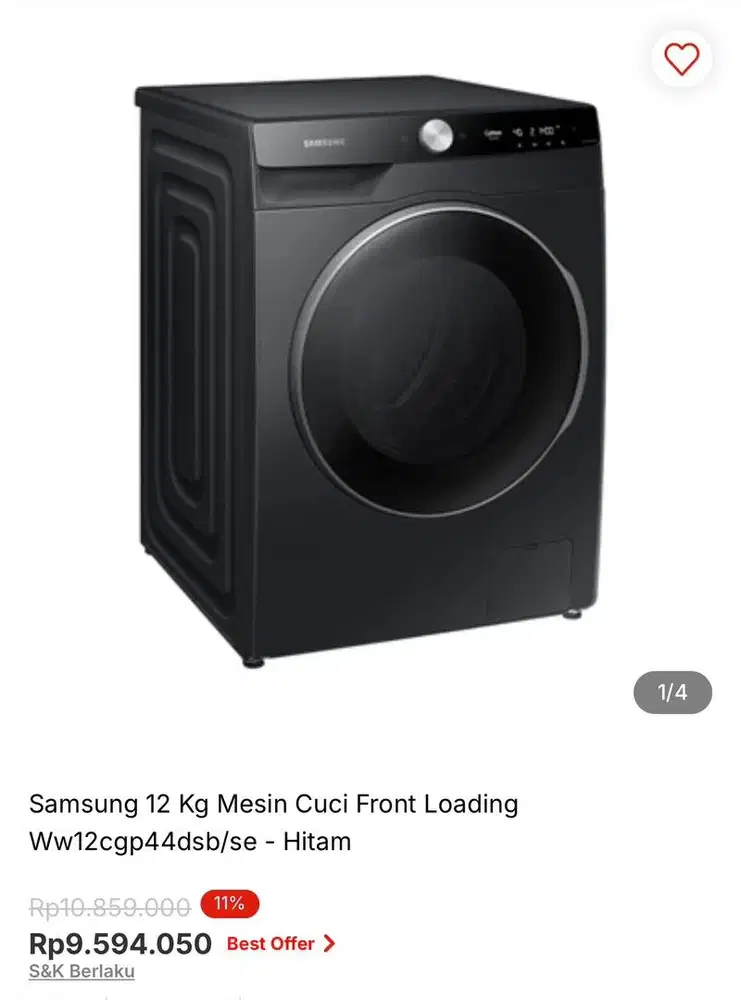Open the Best Offer link

[274, 943]
